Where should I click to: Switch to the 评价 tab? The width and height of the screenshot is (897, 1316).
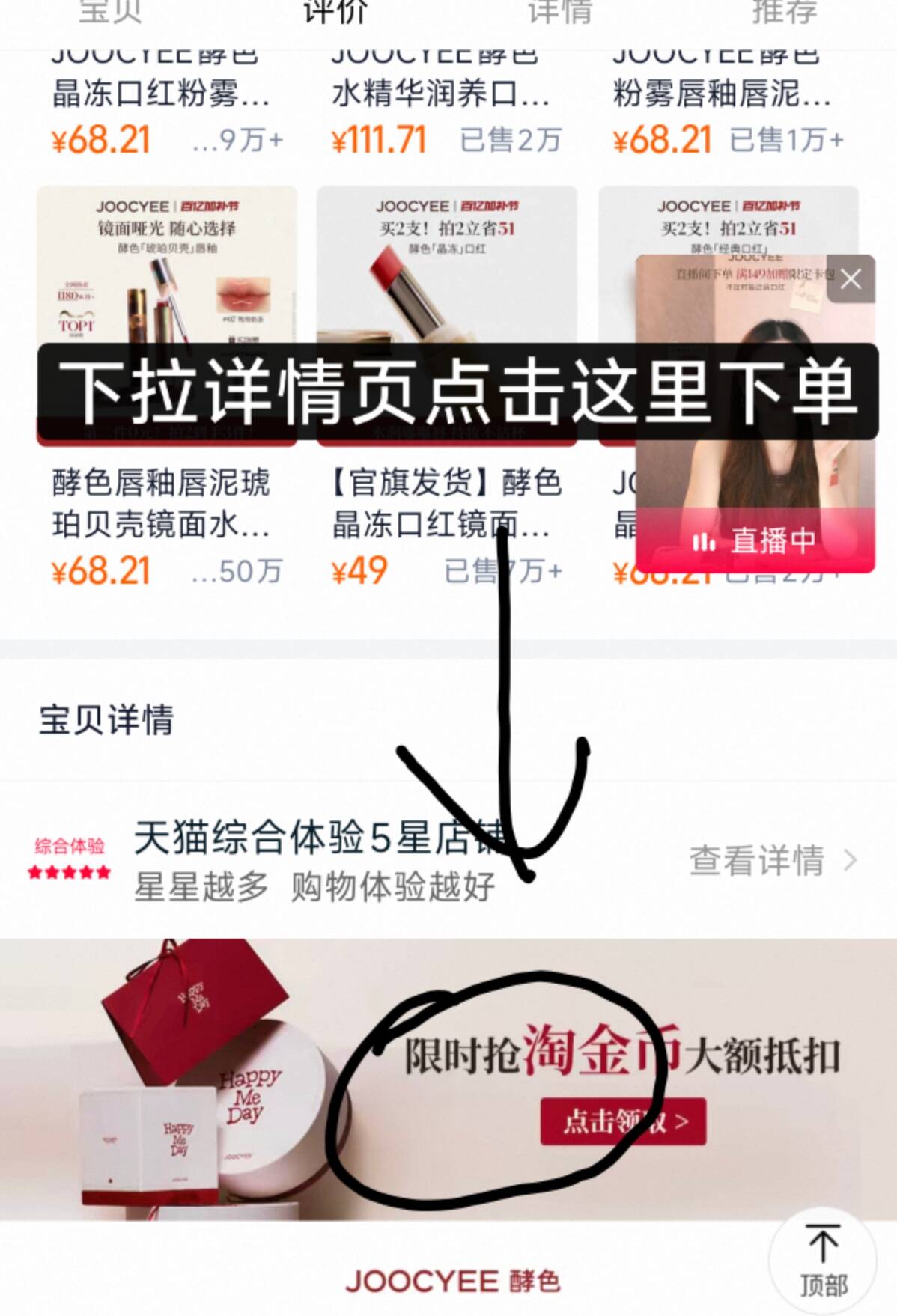[x=335, y=13]
